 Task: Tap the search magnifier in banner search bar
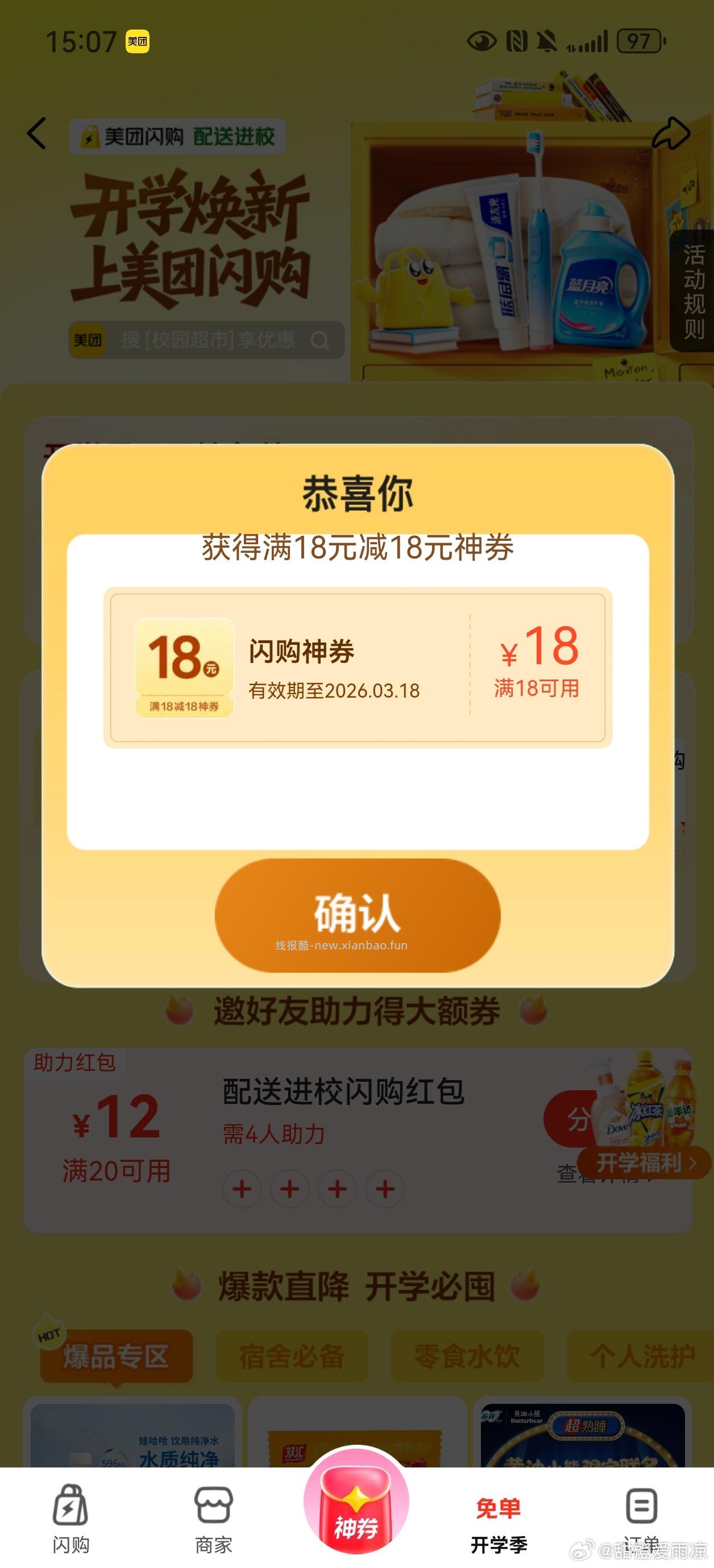point(321,341)
